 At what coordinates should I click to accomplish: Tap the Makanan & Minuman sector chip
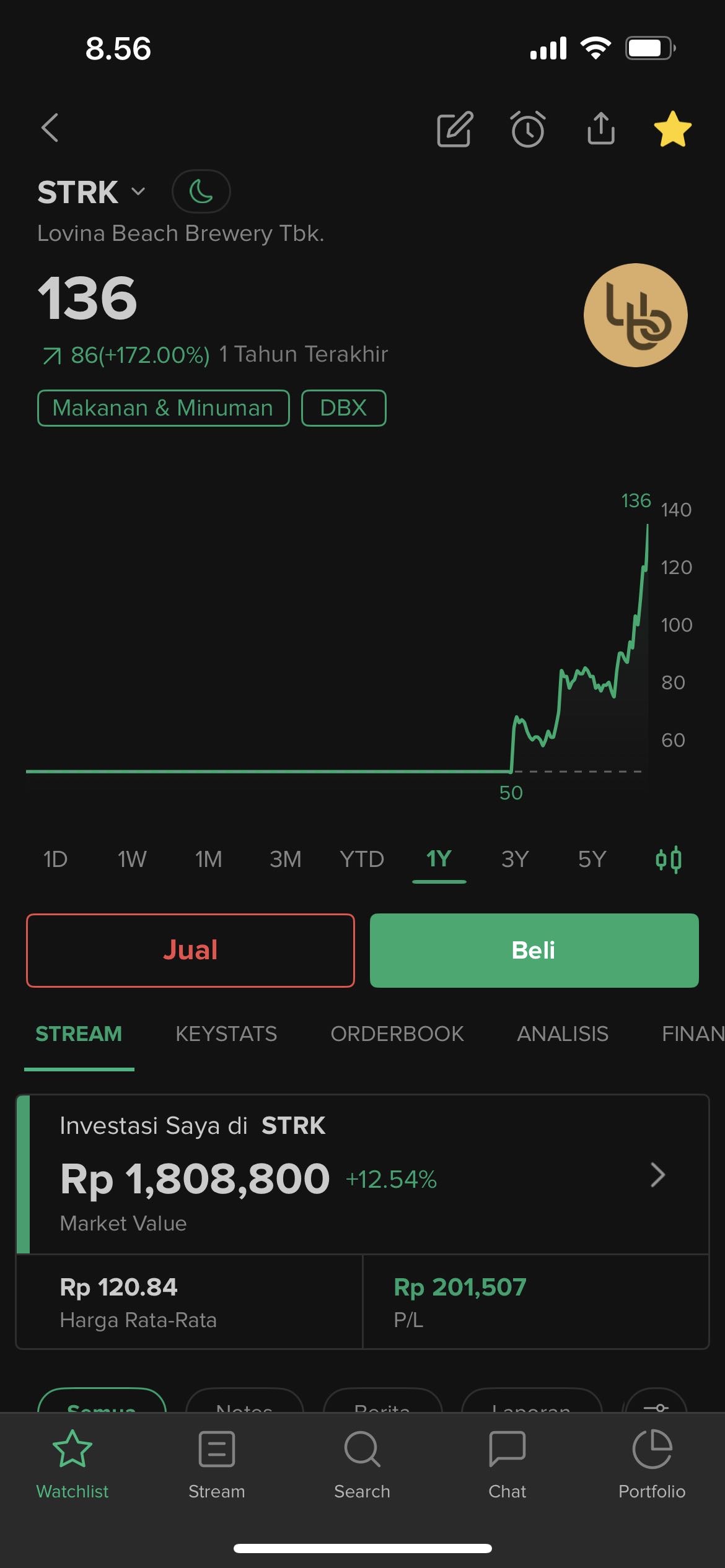pos(163,408)
